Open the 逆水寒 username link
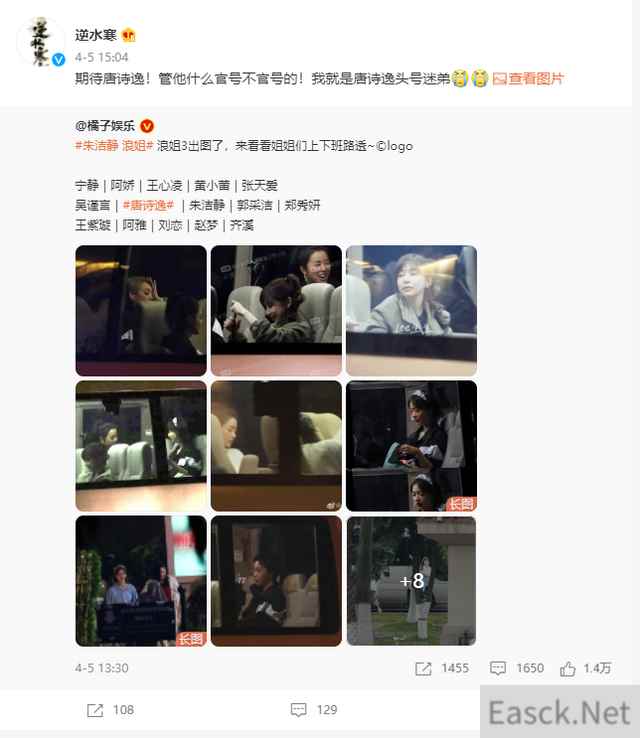 coord(95,35)
